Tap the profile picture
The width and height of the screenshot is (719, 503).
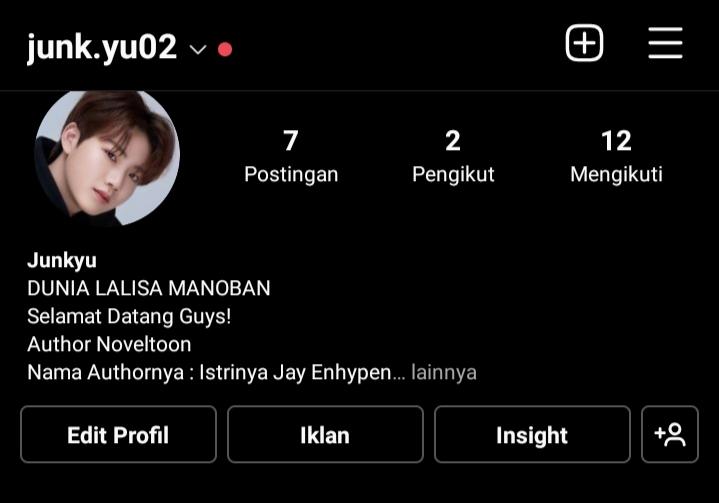[107, 156]
